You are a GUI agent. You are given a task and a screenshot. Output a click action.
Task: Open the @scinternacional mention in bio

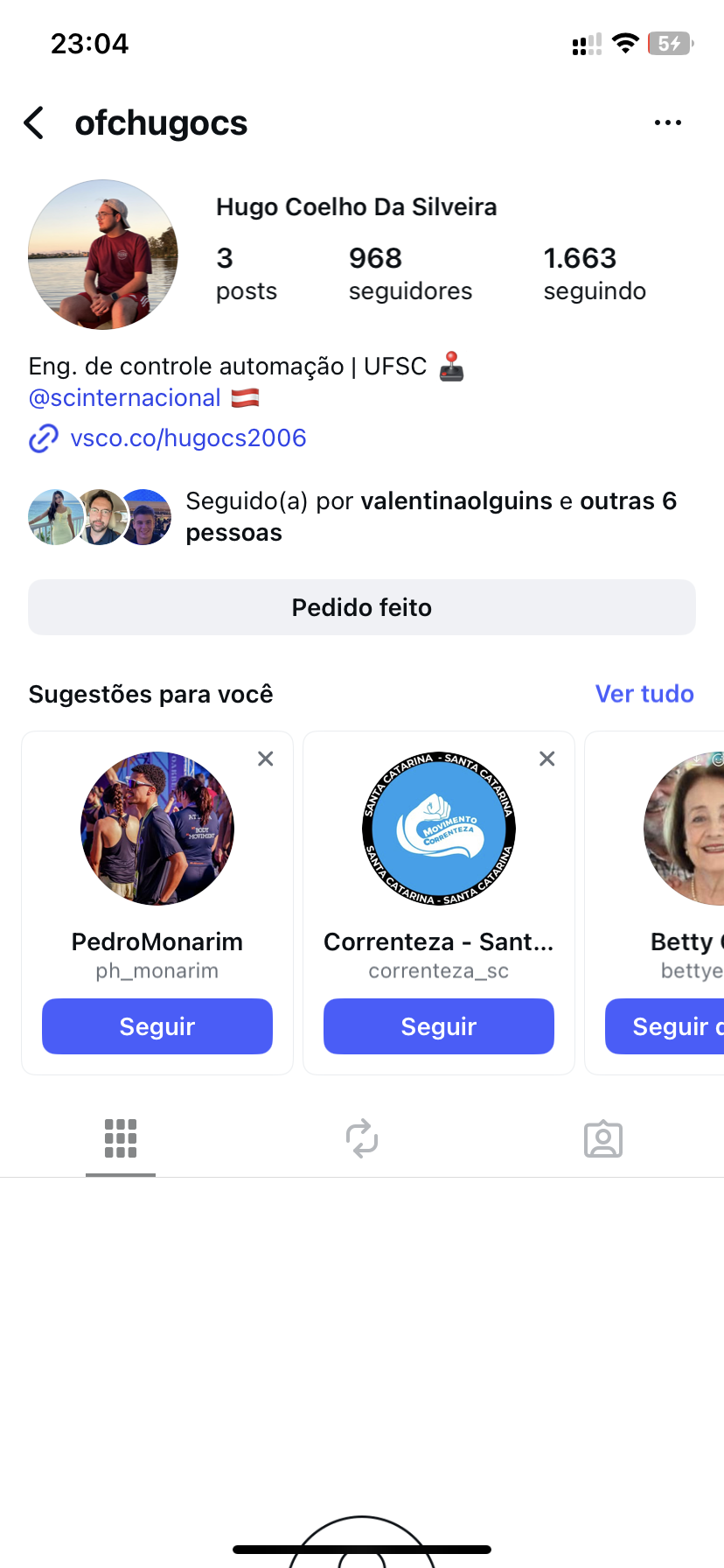pos(124,398)
